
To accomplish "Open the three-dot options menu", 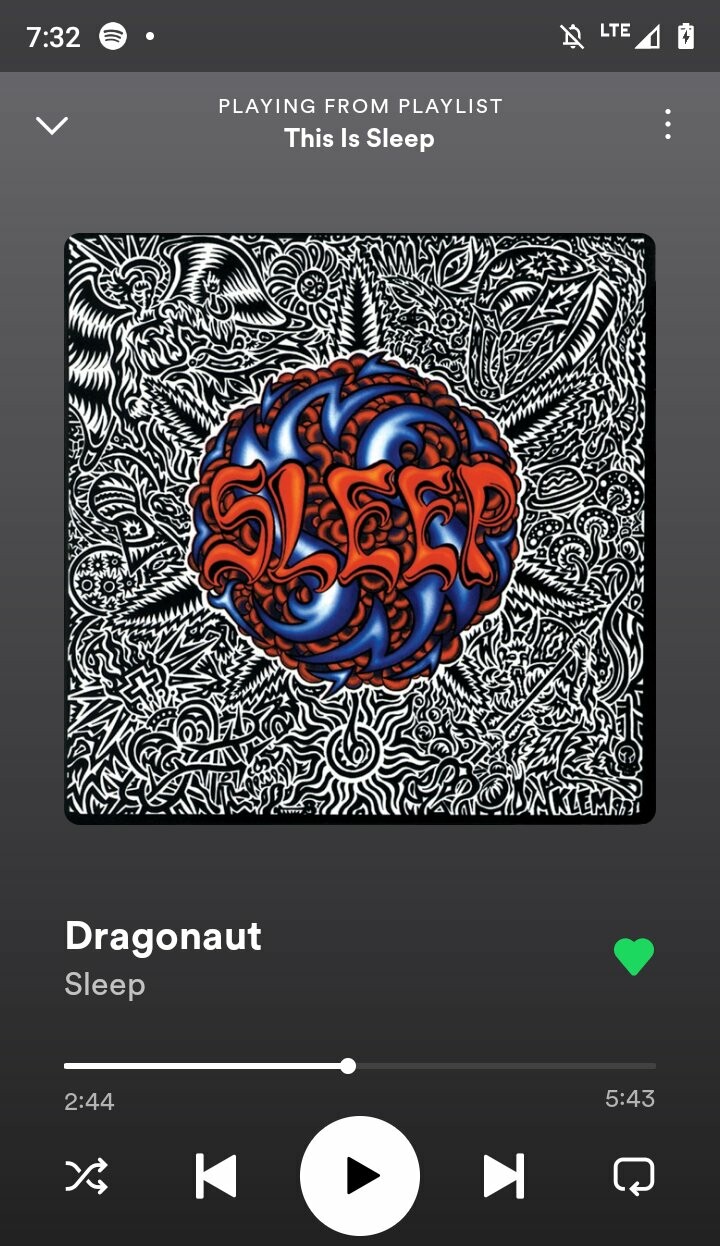I will pyautogui.click(x=667, y=125).
